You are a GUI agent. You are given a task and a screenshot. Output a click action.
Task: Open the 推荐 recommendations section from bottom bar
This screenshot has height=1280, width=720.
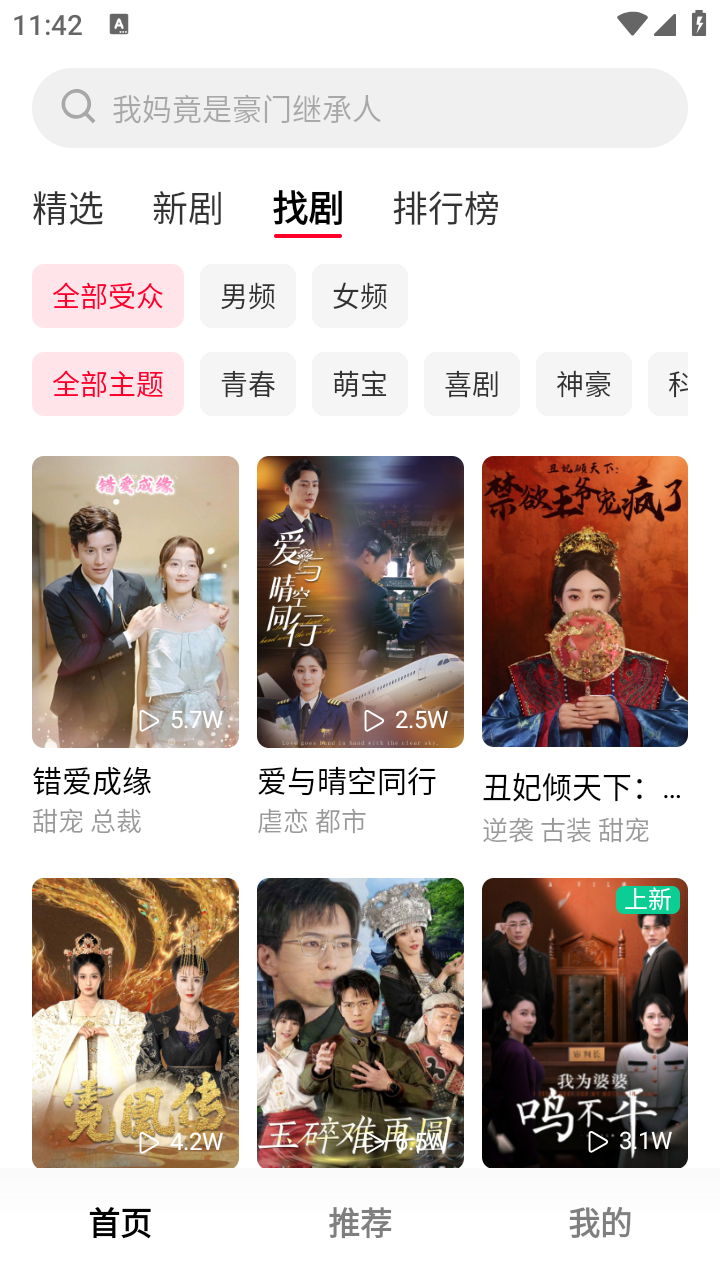tap(360, 1222)
